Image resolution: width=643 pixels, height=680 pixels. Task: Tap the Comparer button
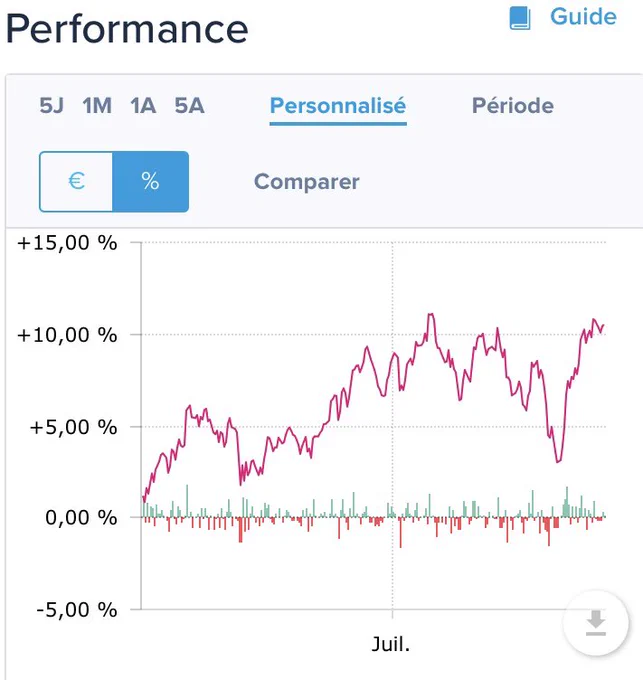point(307,182)
